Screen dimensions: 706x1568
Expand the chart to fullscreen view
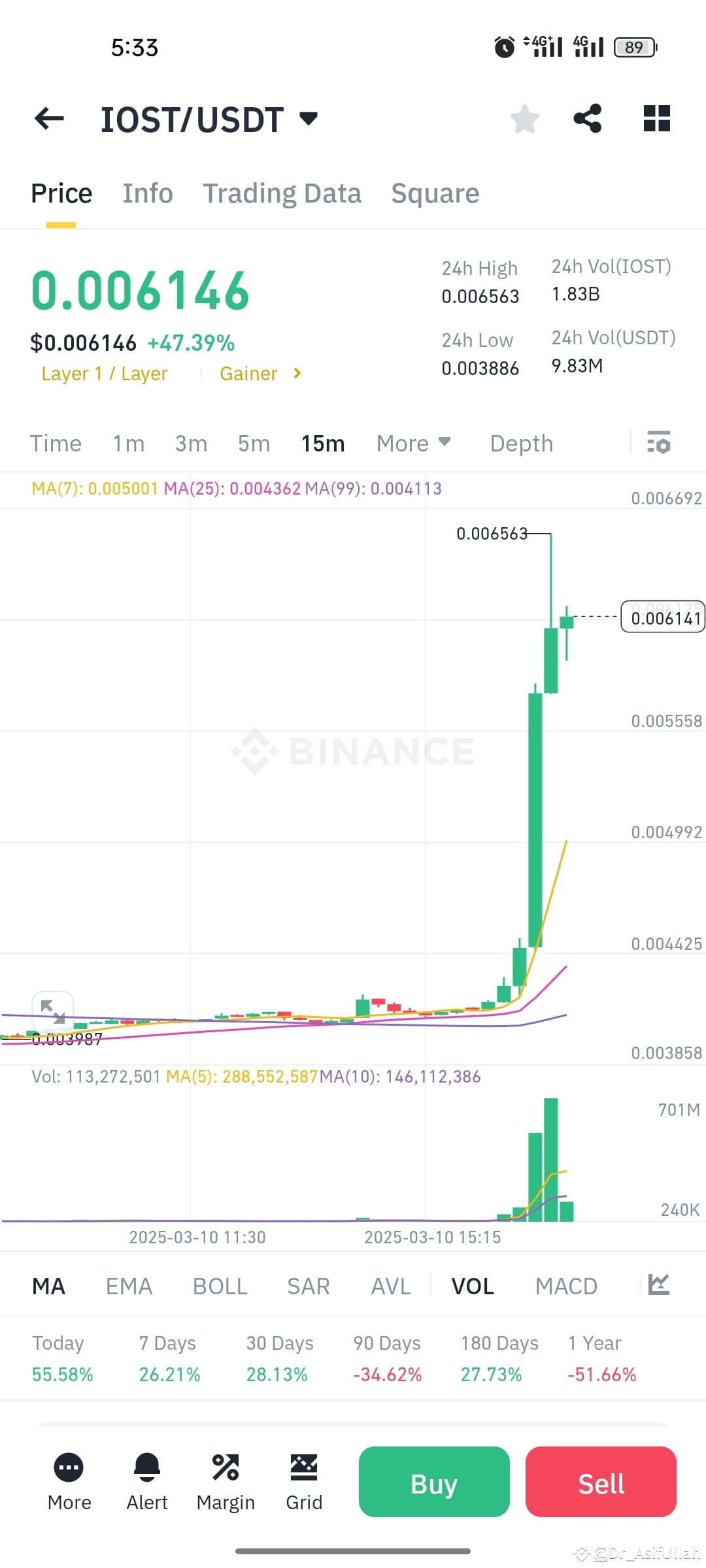pyautogui.click(x=53, y=1009)
